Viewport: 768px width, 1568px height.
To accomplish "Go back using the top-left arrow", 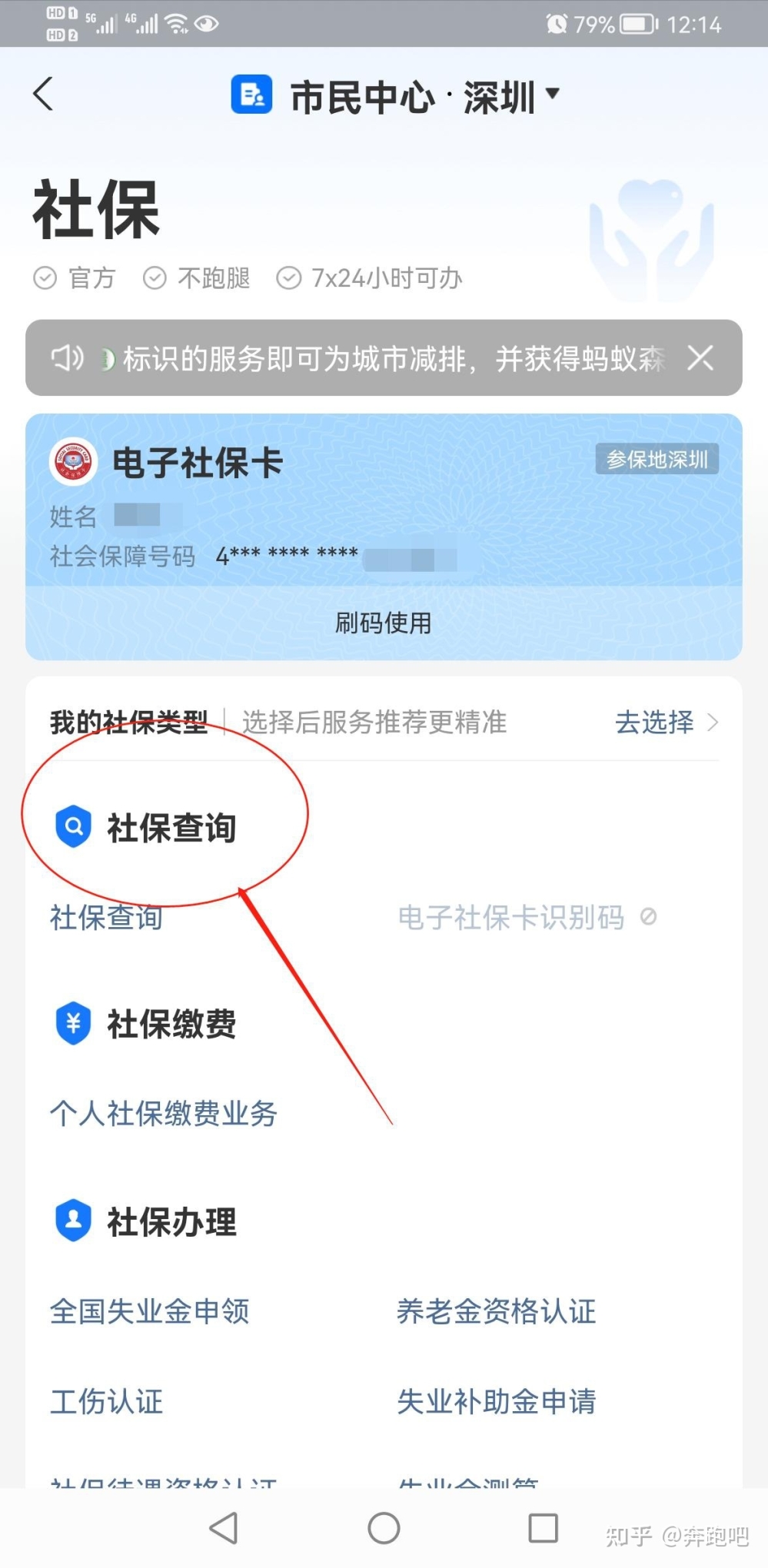I will point(44,95).
